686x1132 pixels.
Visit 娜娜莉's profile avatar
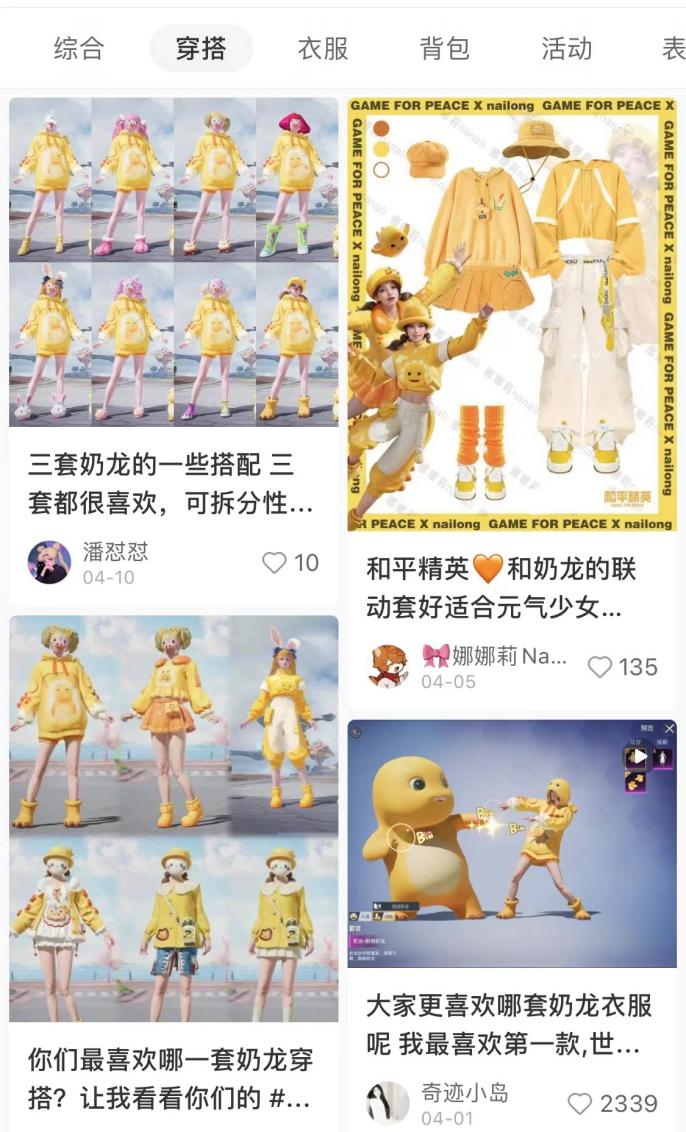[x=388, y=667]
